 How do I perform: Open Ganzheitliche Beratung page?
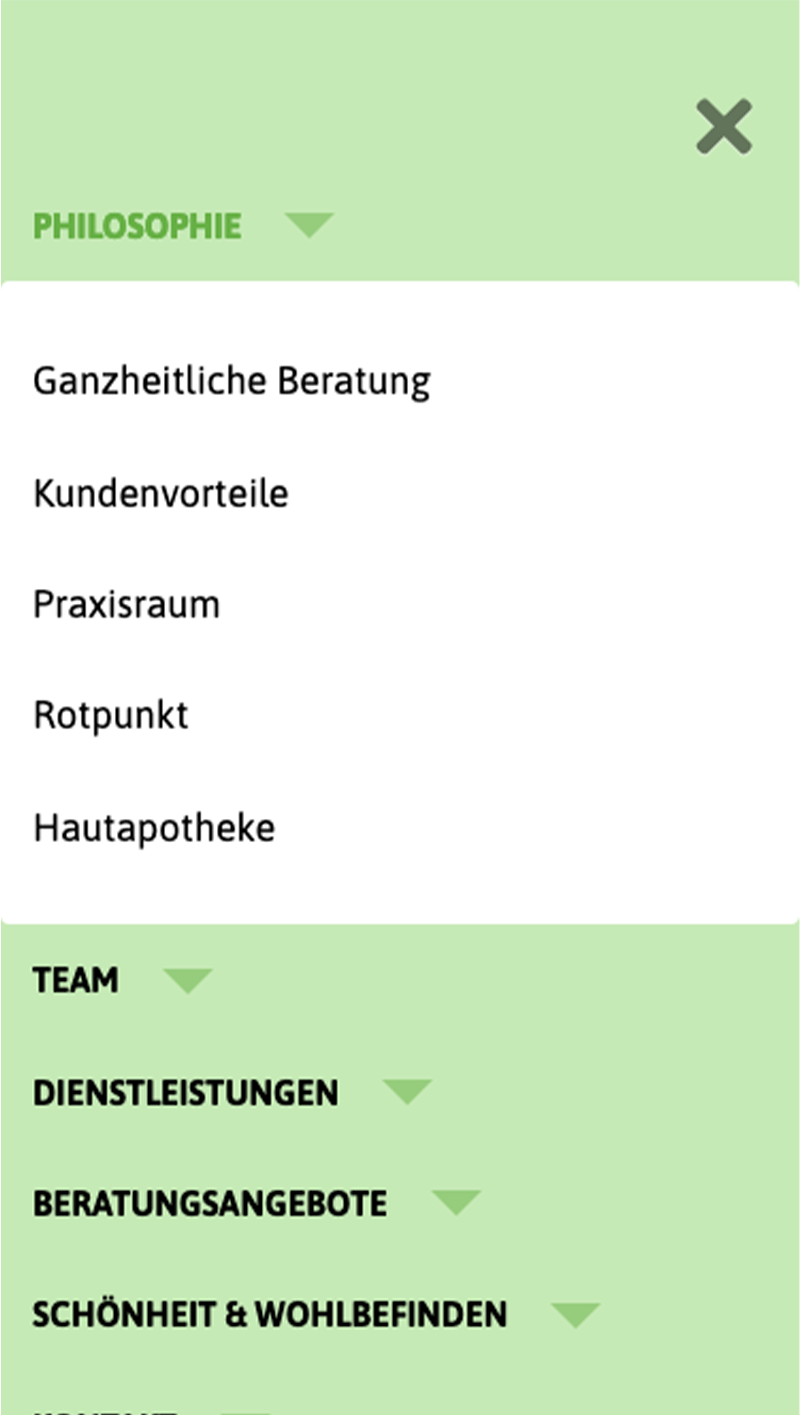[x=232, y=382]
